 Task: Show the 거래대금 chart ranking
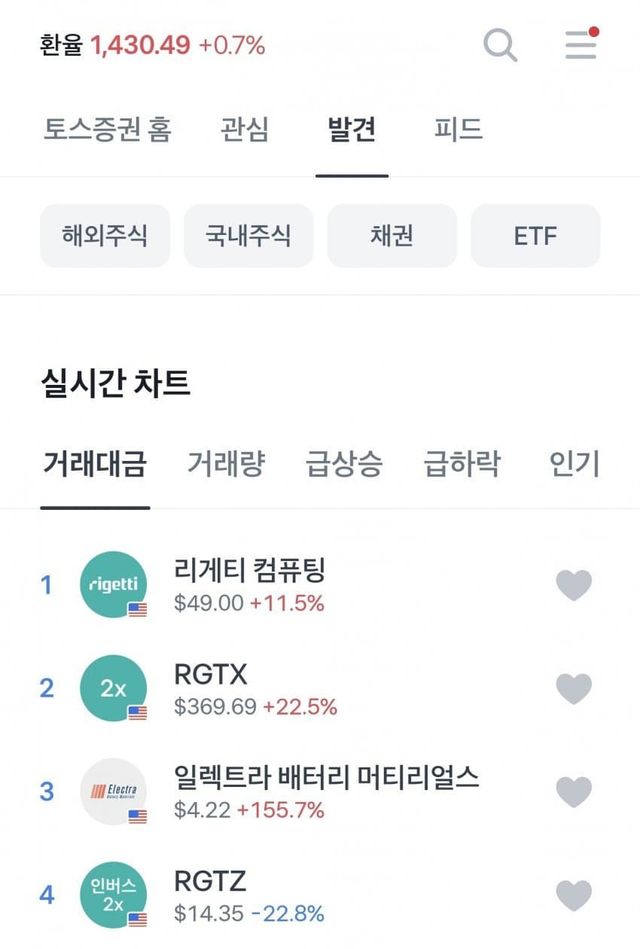click(95, 464)
